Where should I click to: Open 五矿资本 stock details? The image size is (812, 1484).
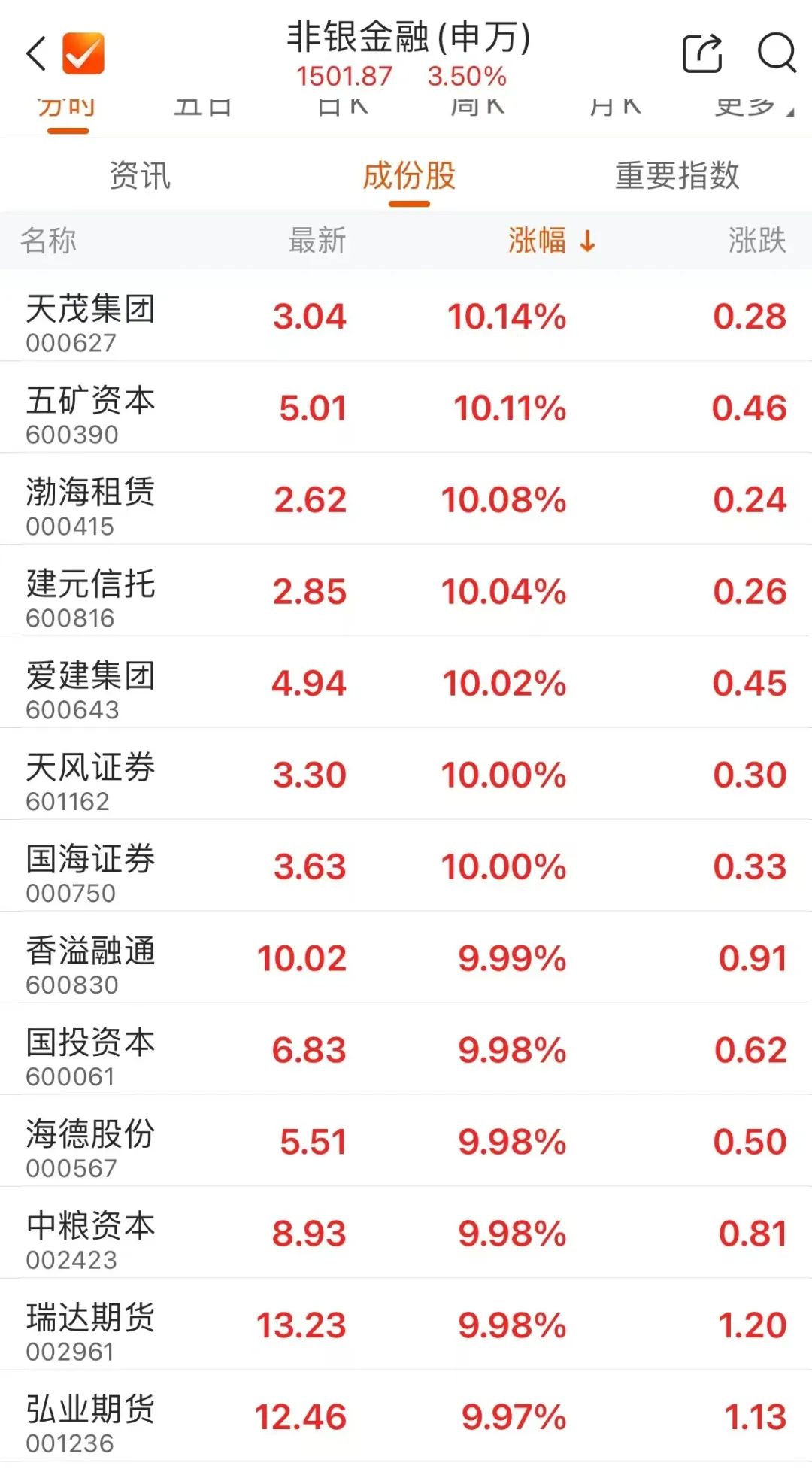406,408
